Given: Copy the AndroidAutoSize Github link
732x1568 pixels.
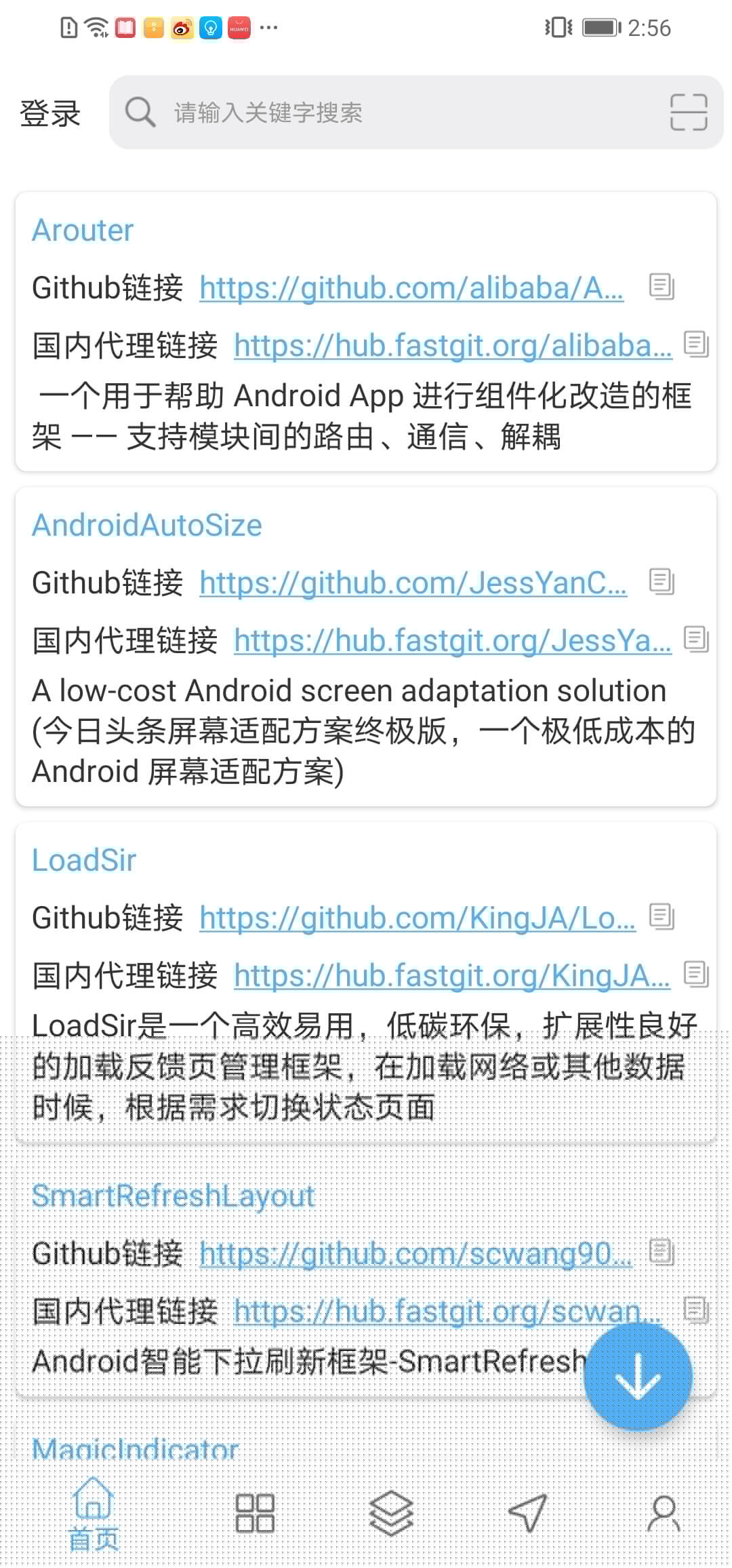Looking at the screenshot, I should coord(661,581).
